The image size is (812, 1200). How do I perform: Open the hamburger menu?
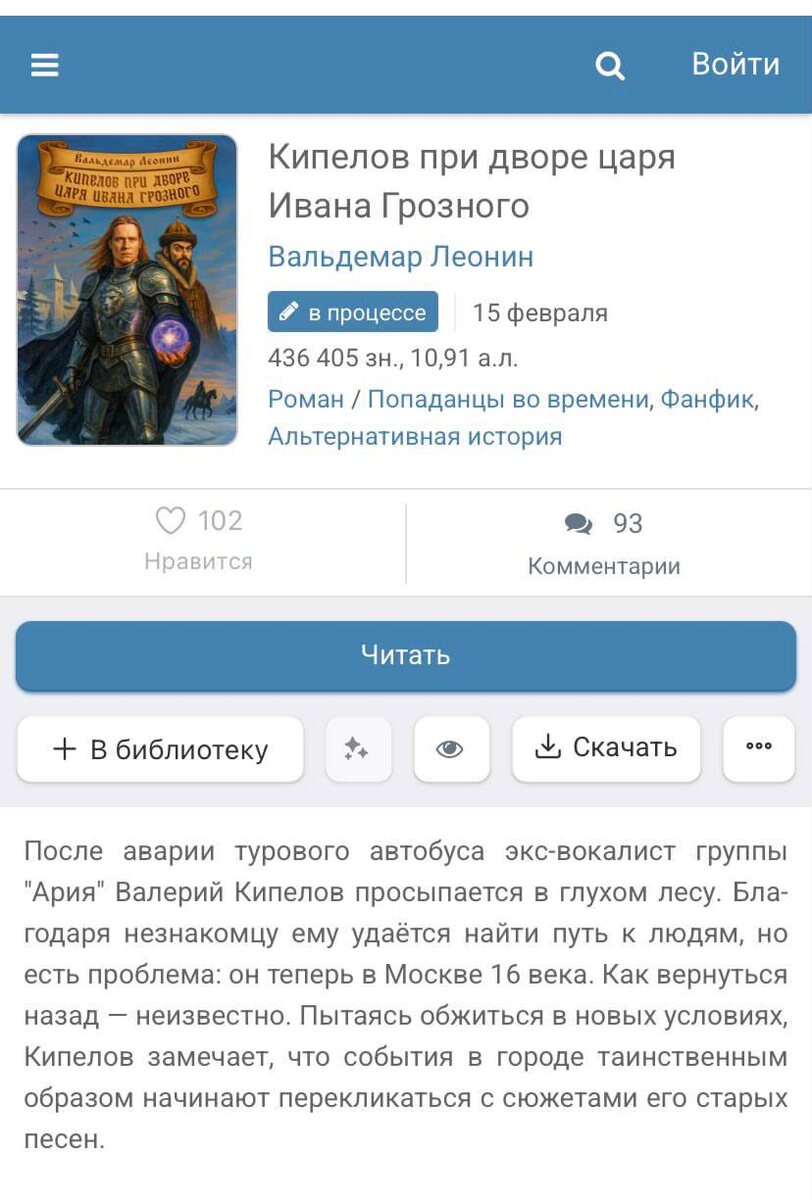click(x=45, y=65)
